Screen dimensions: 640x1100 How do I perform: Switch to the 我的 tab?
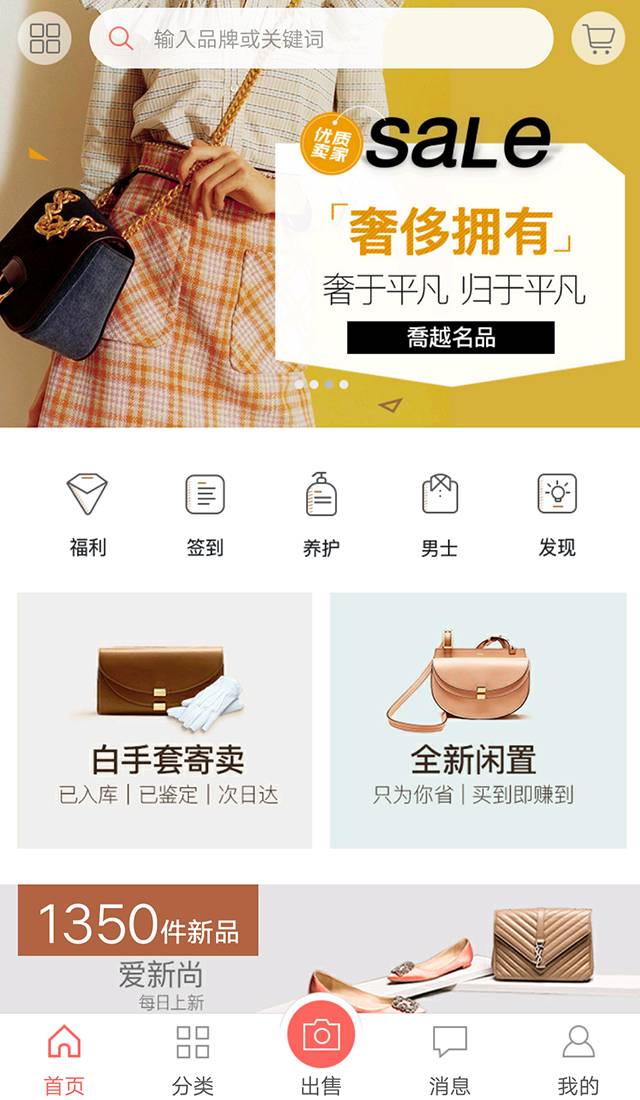(577, 1058)
